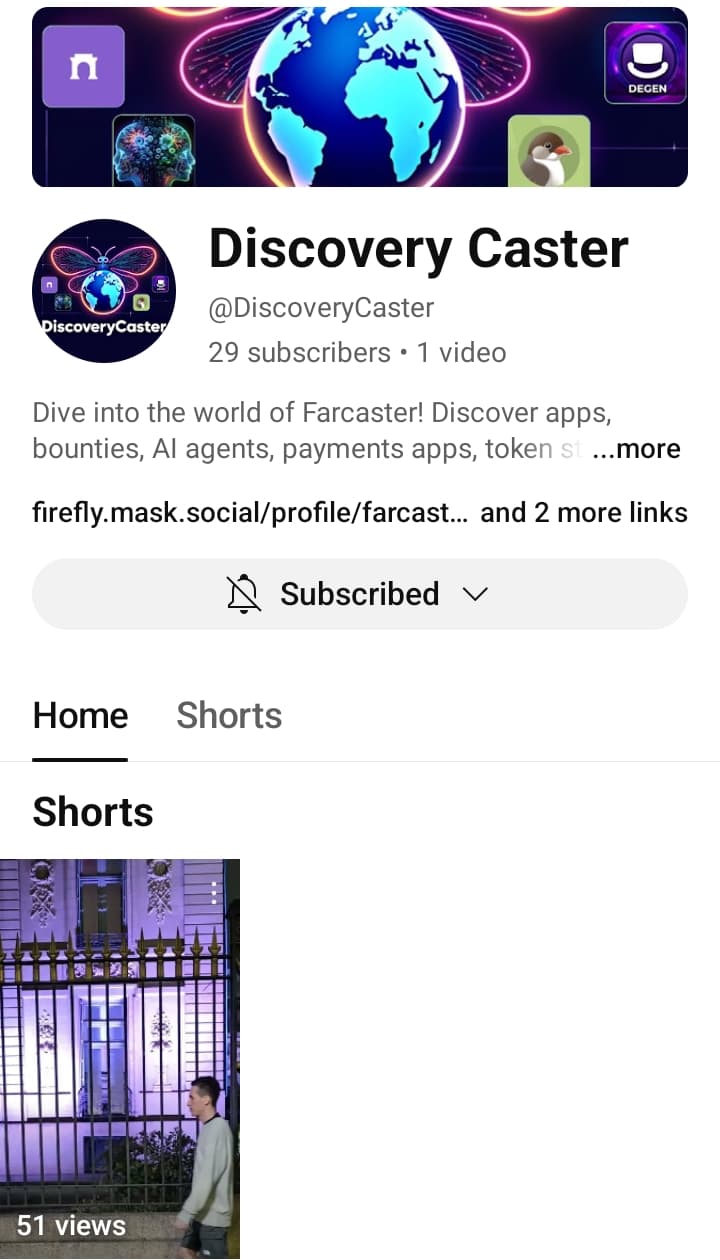The width and height of the screenshot is (720, 1260).
Task: Play the Short with 51 views
Action: pos(120,1058)
